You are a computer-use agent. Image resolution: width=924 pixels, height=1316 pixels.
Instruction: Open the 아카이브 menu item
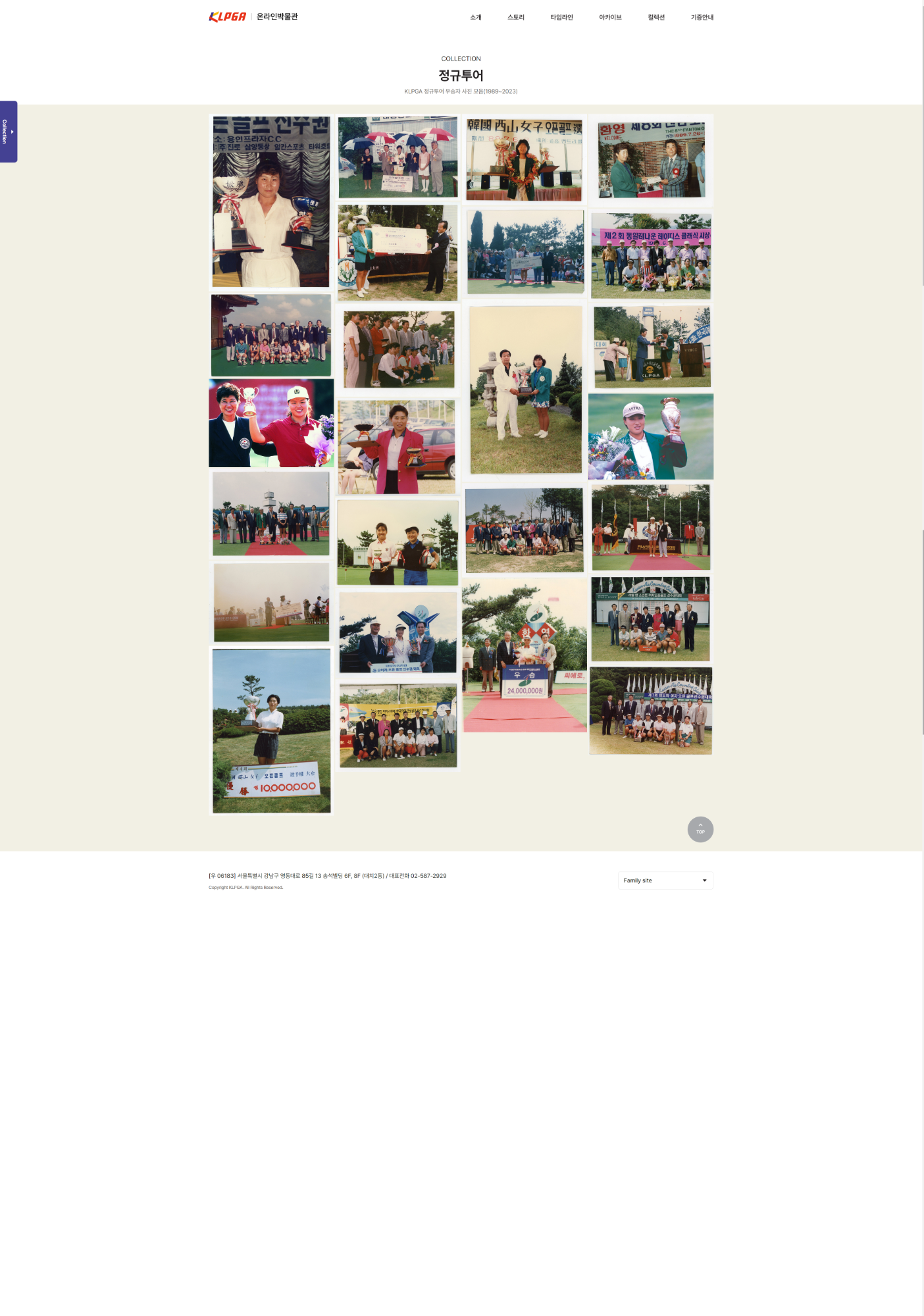[x=610, y=17]
